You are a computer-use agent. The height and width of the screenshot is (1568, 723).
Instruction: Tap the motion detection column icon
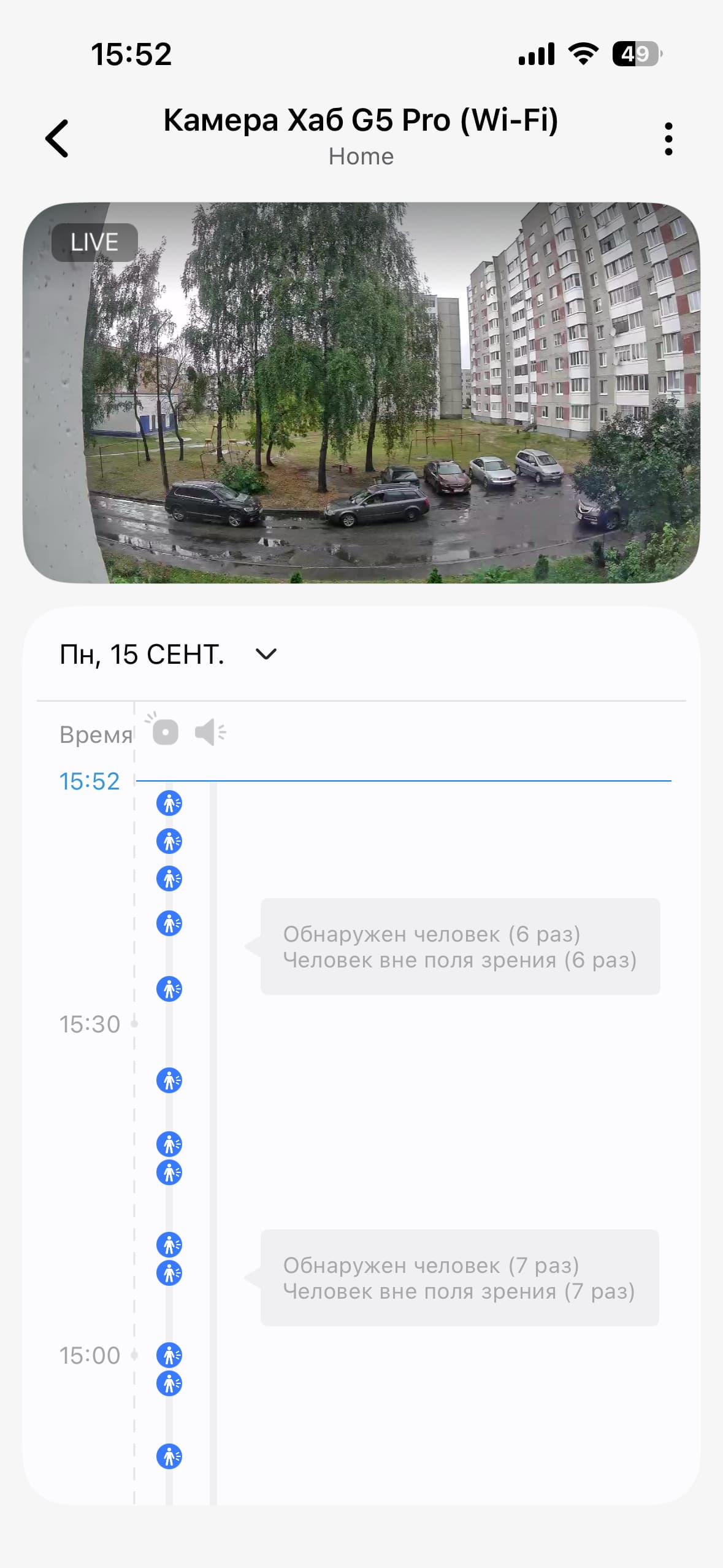tap(164, 731)
